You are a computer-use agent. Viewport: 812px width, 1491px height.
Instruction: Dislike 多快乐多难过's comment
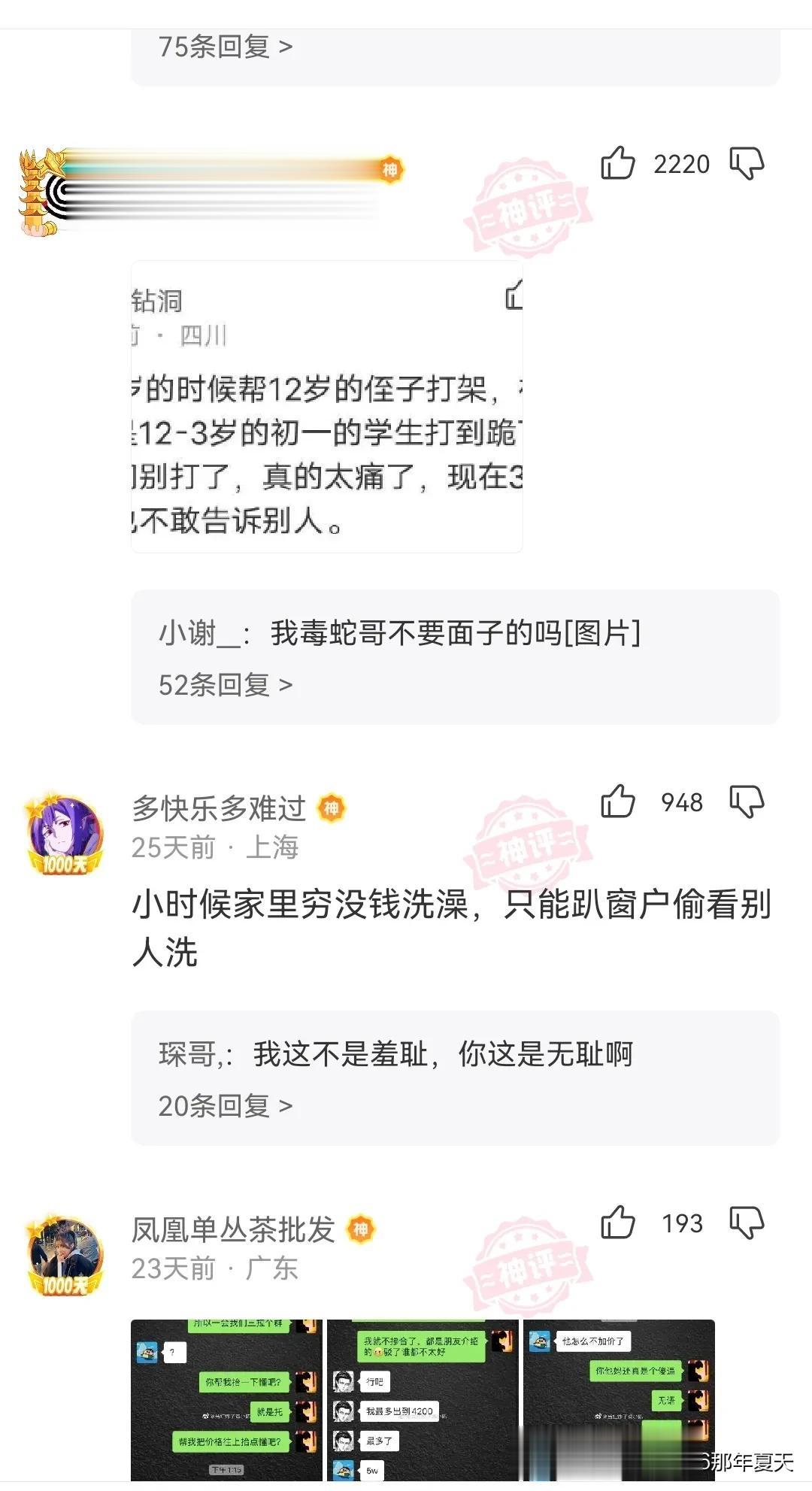[747, 802]
